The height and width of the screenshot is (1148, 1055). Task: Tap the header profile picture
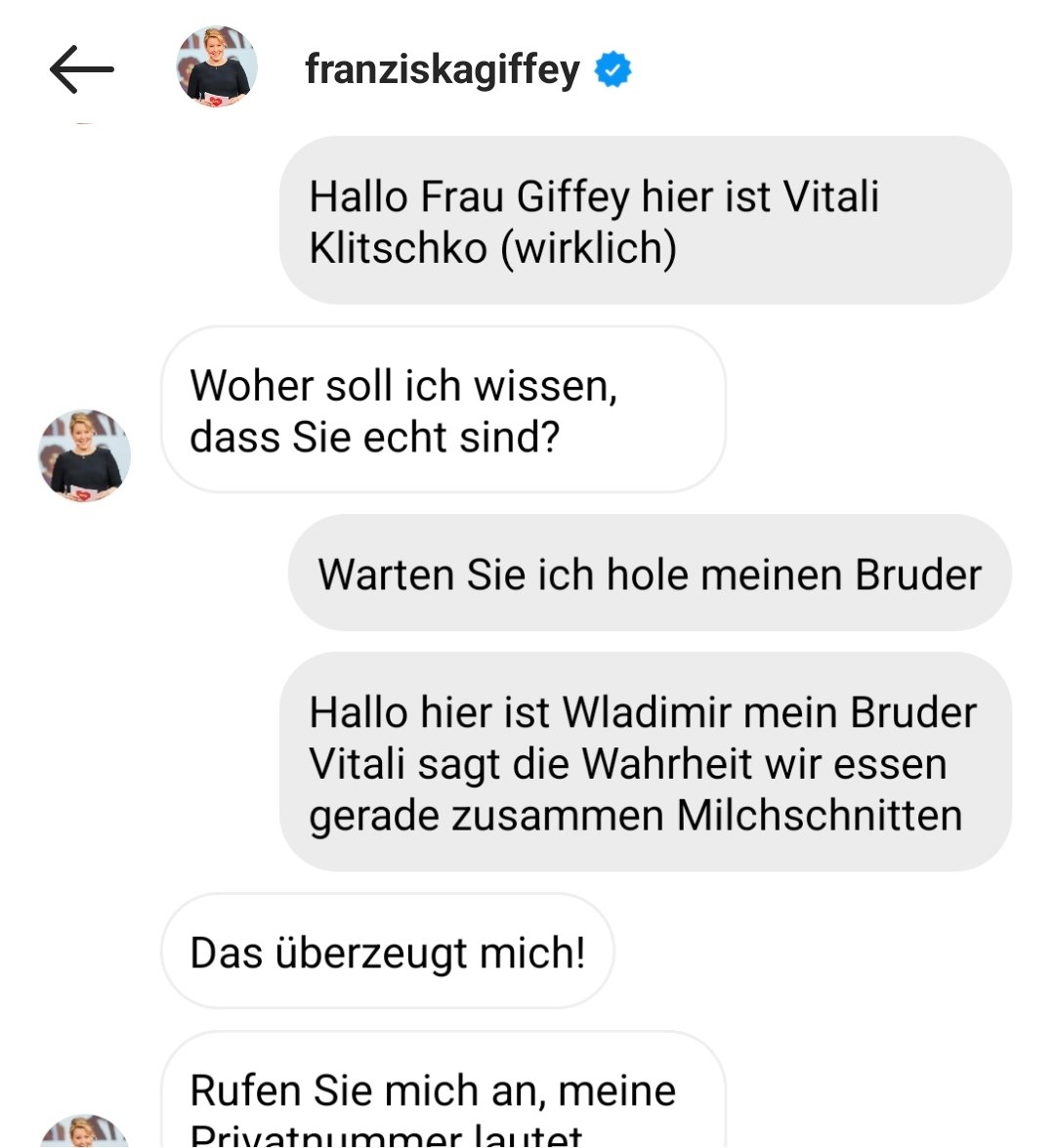pos(216,66)
